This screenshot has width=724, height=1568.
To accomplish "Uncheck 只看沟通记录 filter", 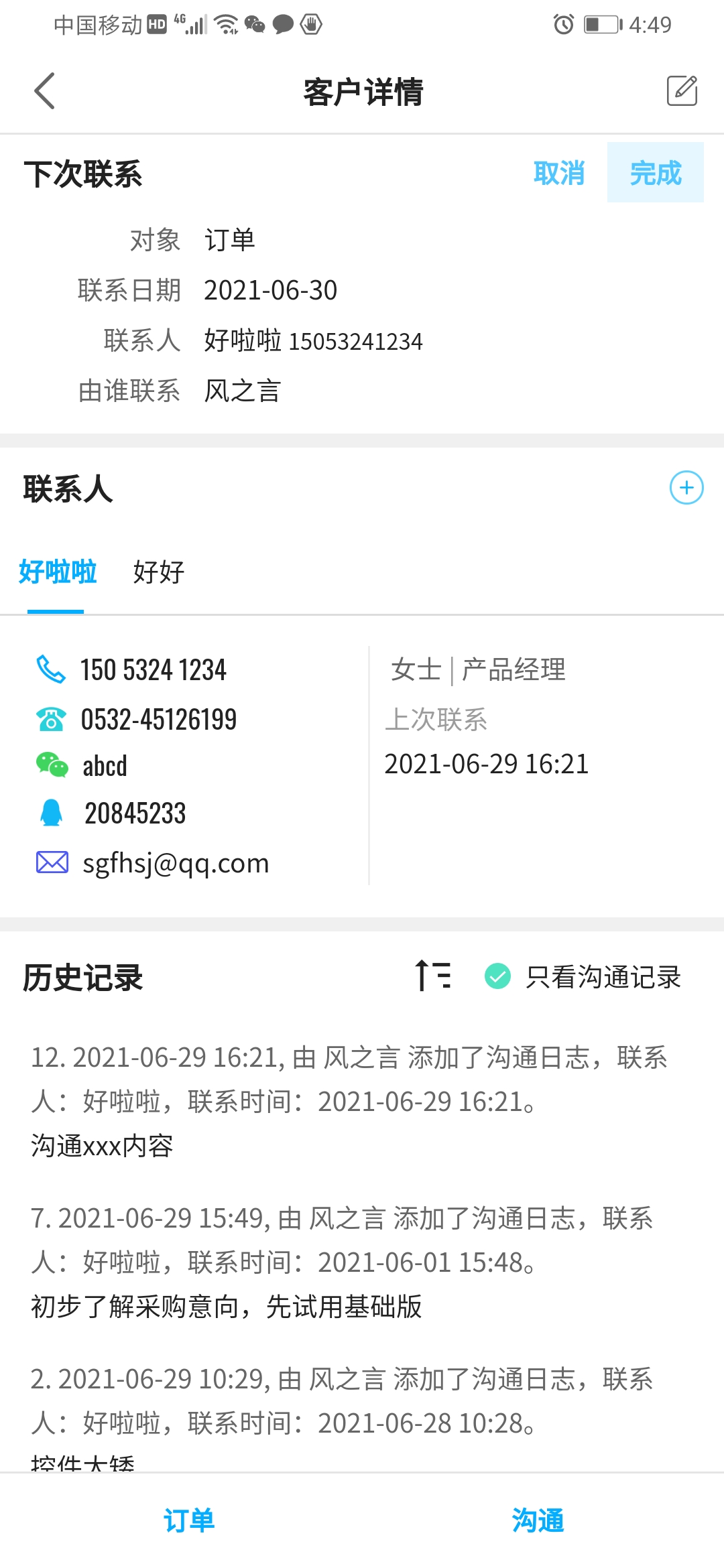I will point(583,977).
